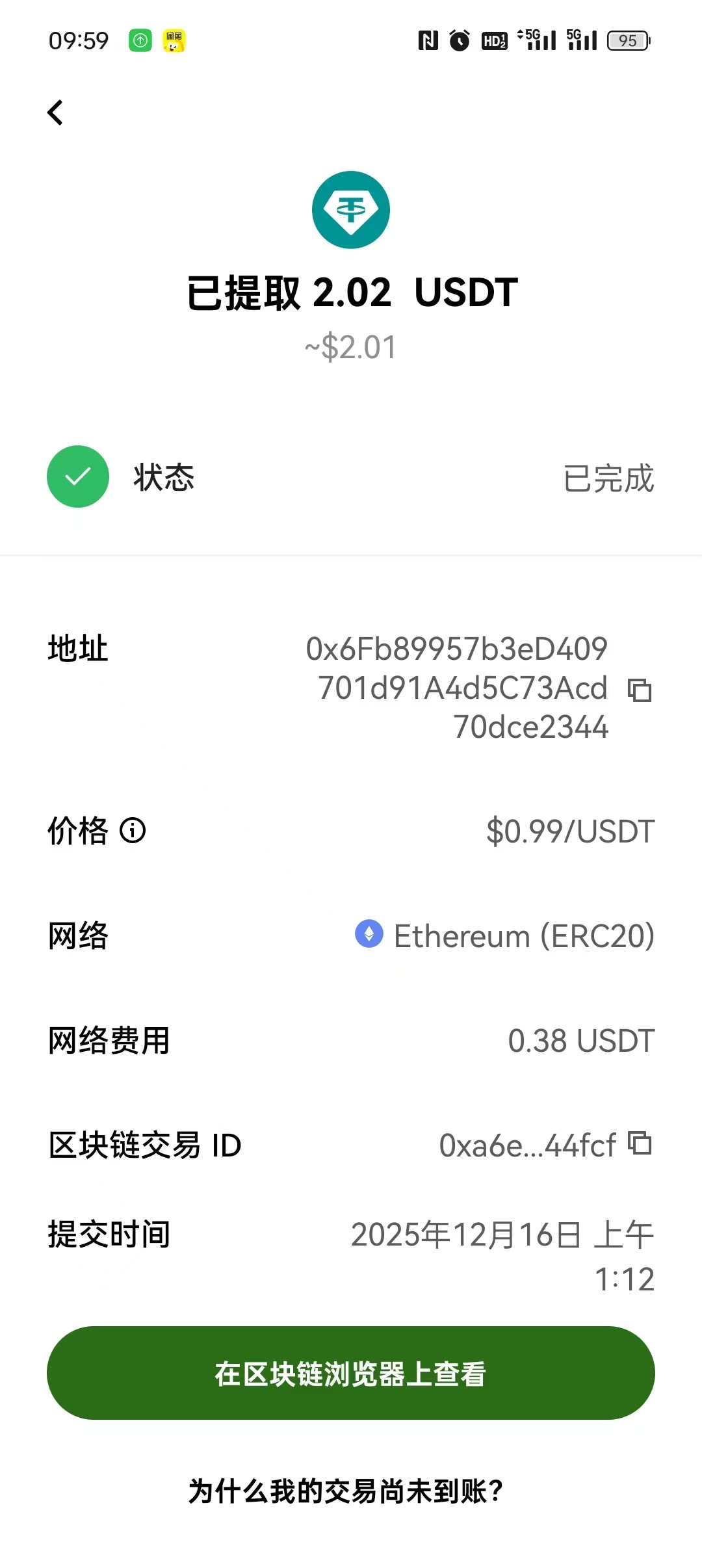Open 为什么我的交易尚未到账? help link
Viewport: 702px width, 1568px height.
[346, 1491]
